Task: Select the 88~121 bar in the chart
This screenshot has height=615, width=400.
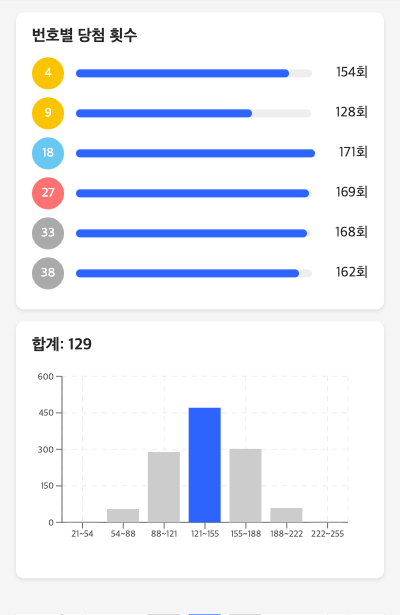Action: coord(164,487)
